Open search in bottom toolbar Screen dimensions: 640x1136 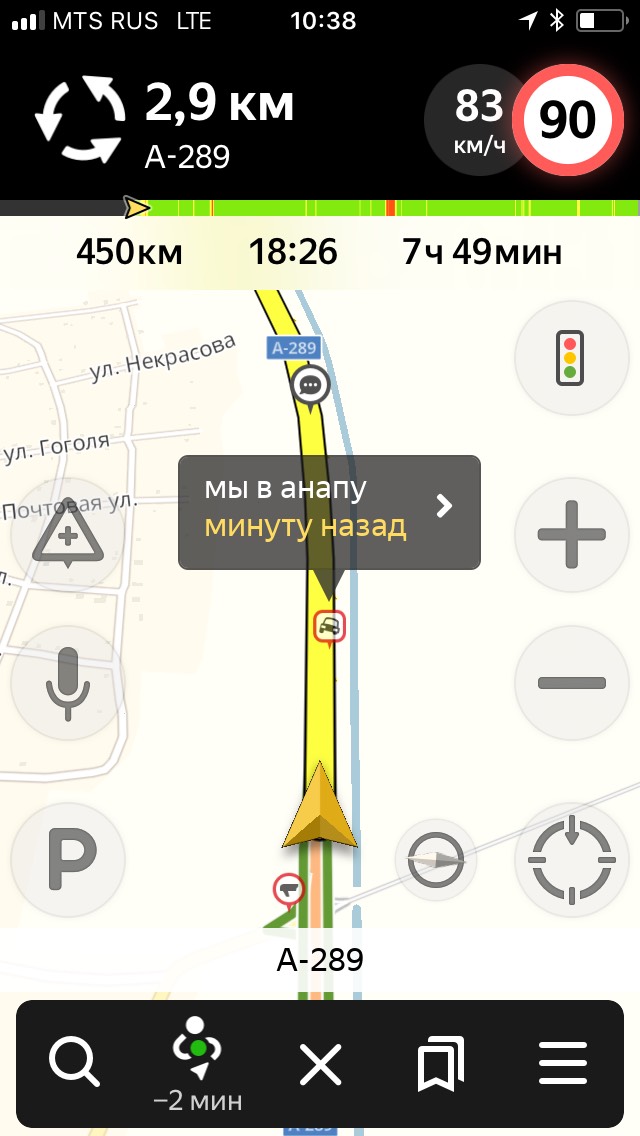point(75,1063)
